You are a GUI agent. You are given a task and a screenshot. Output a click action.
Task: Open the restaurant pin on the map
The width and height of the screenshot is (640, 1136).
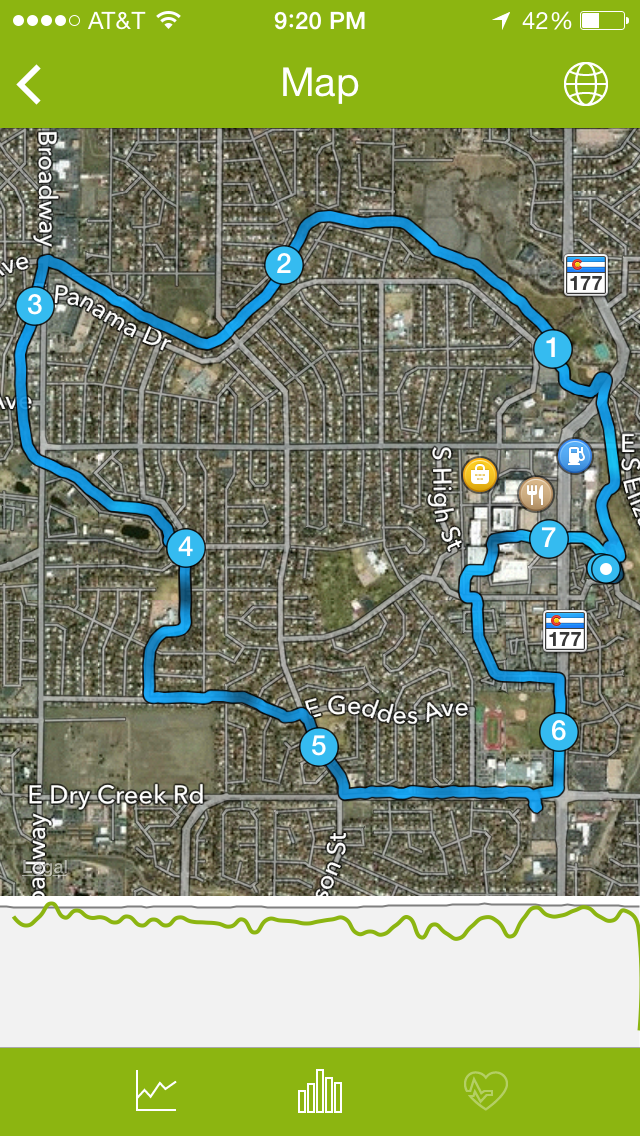click(536, 491)
